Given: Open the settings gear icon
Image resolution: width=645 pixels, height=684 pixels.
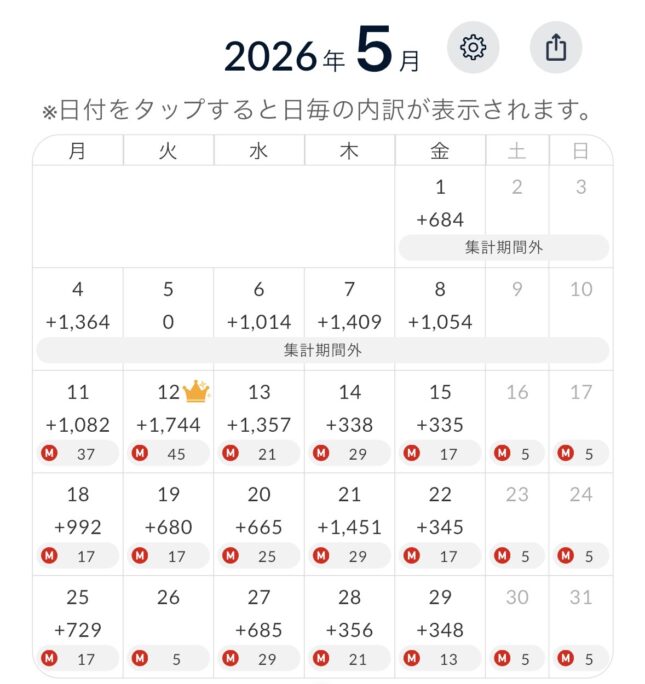Looking at the screenshot, I should pyautogui.click(x=473, y=48).
